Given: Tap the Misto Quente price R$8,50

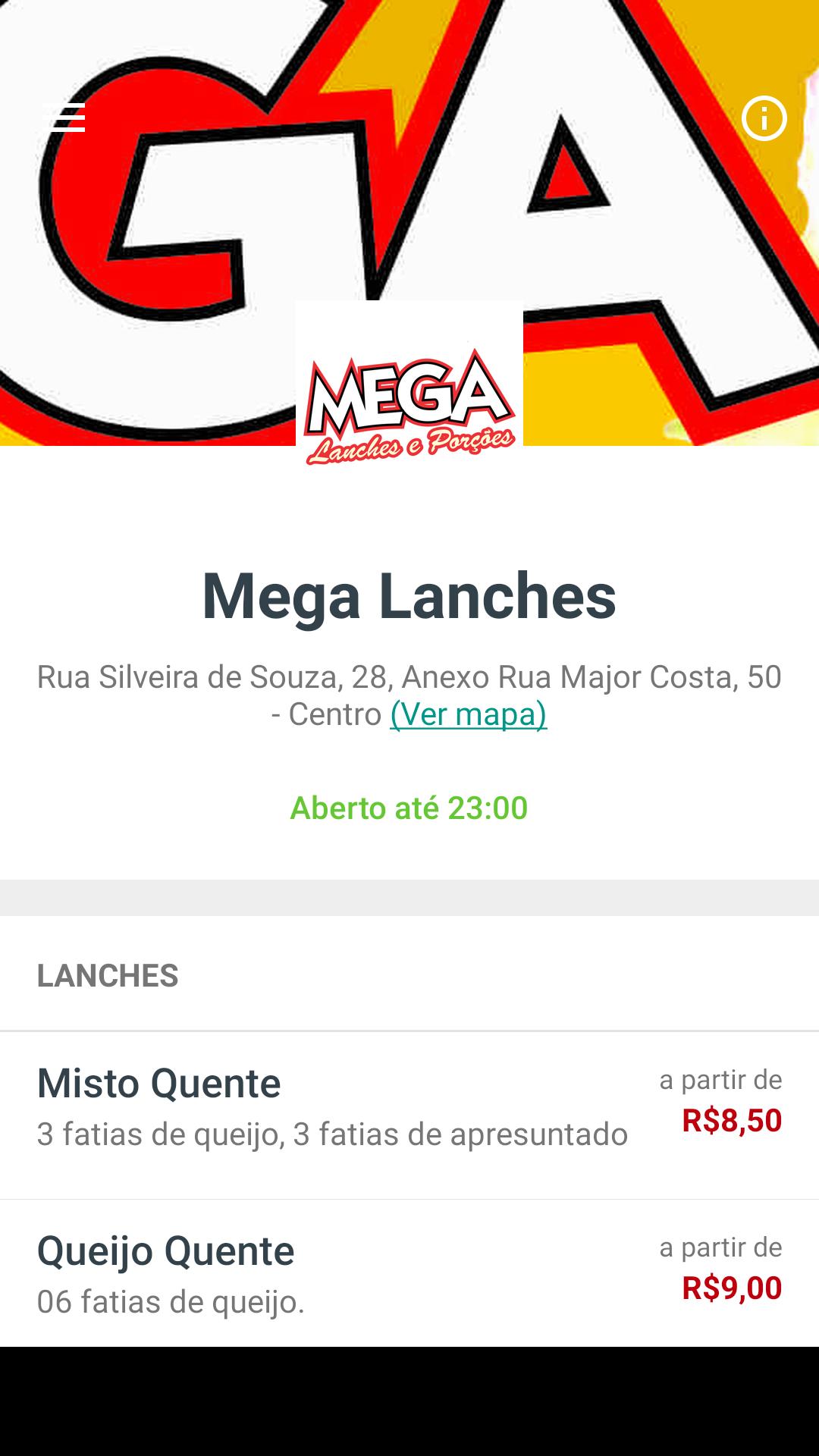Looking at the screenshot, I should (x=731, y=1120).
